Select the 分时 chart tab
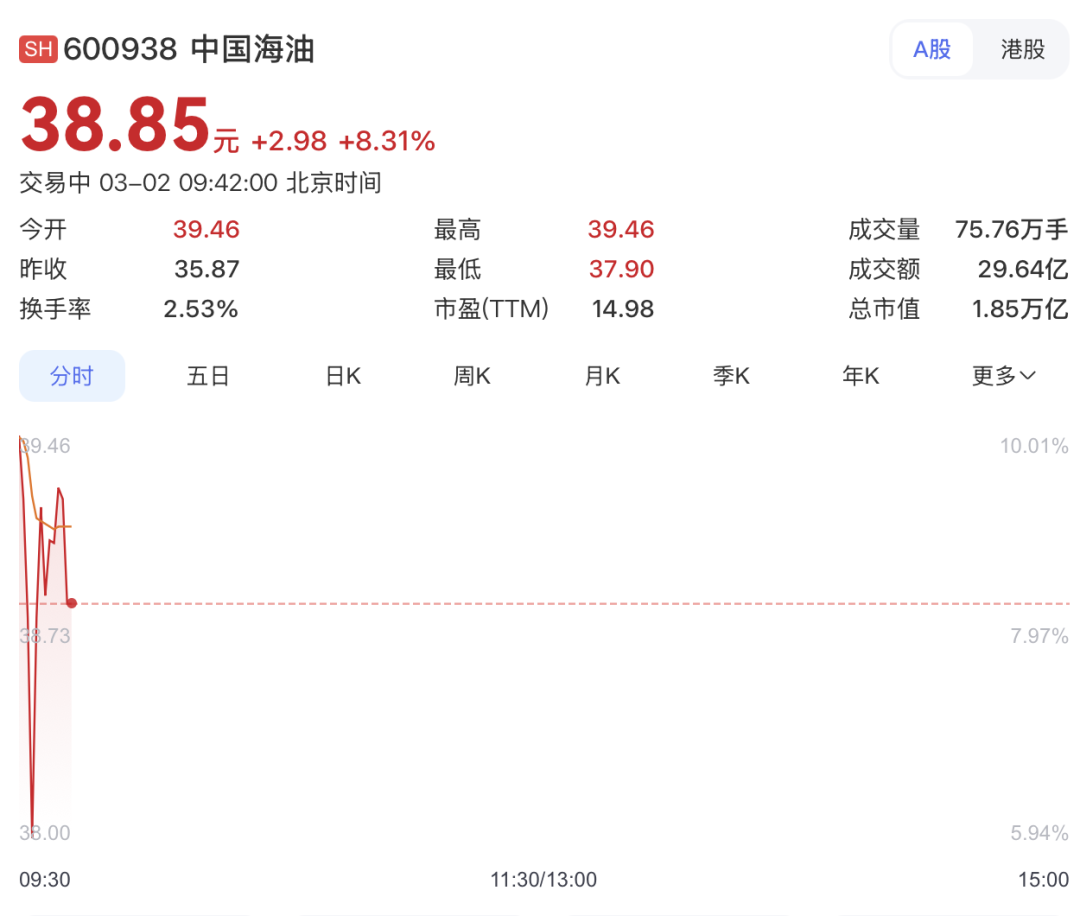 [x=72, y=376]
